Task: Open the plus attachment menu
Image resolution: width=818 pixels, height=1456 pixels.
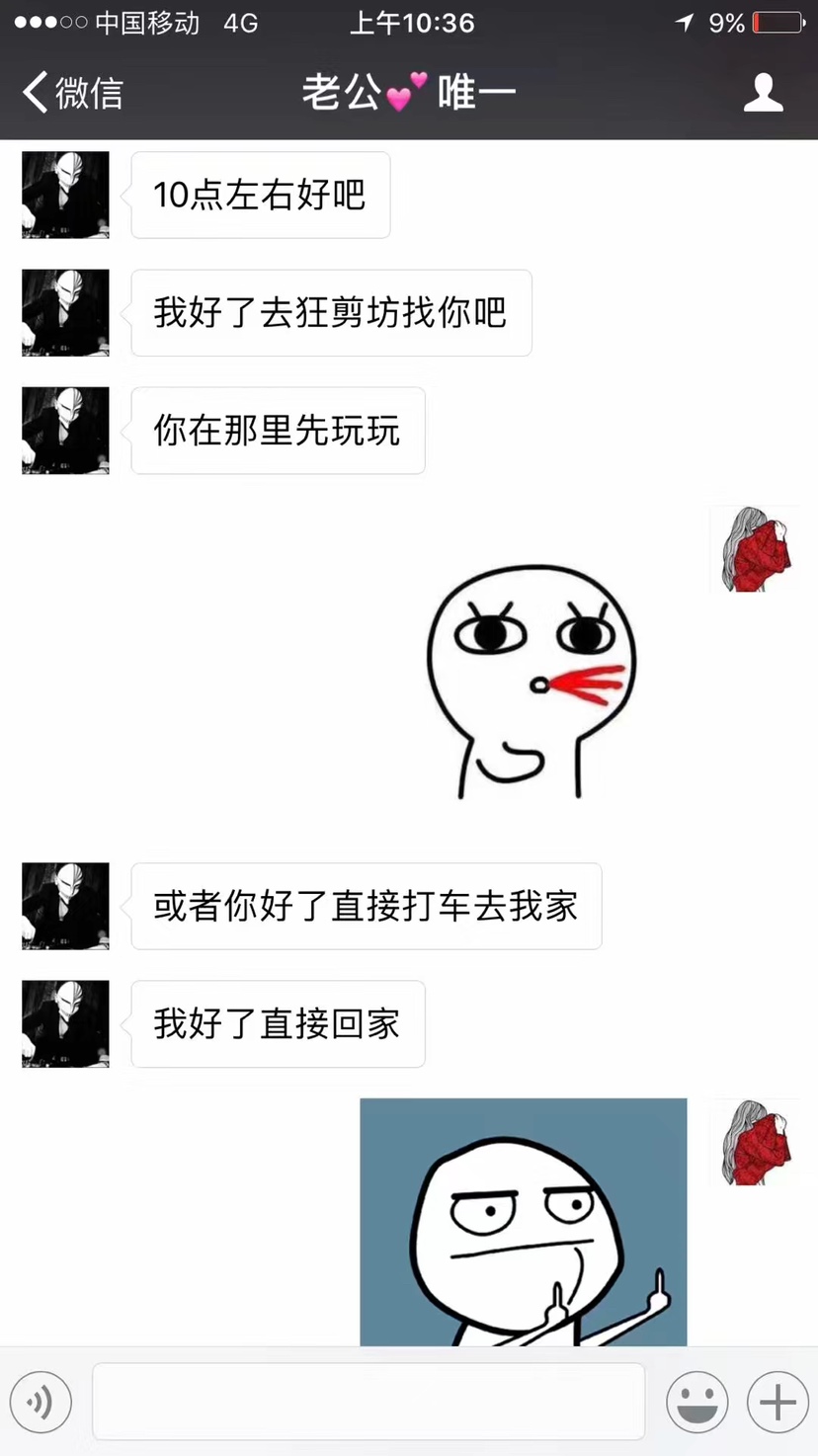Action: pyautogui.click(x=777, y=1402)
